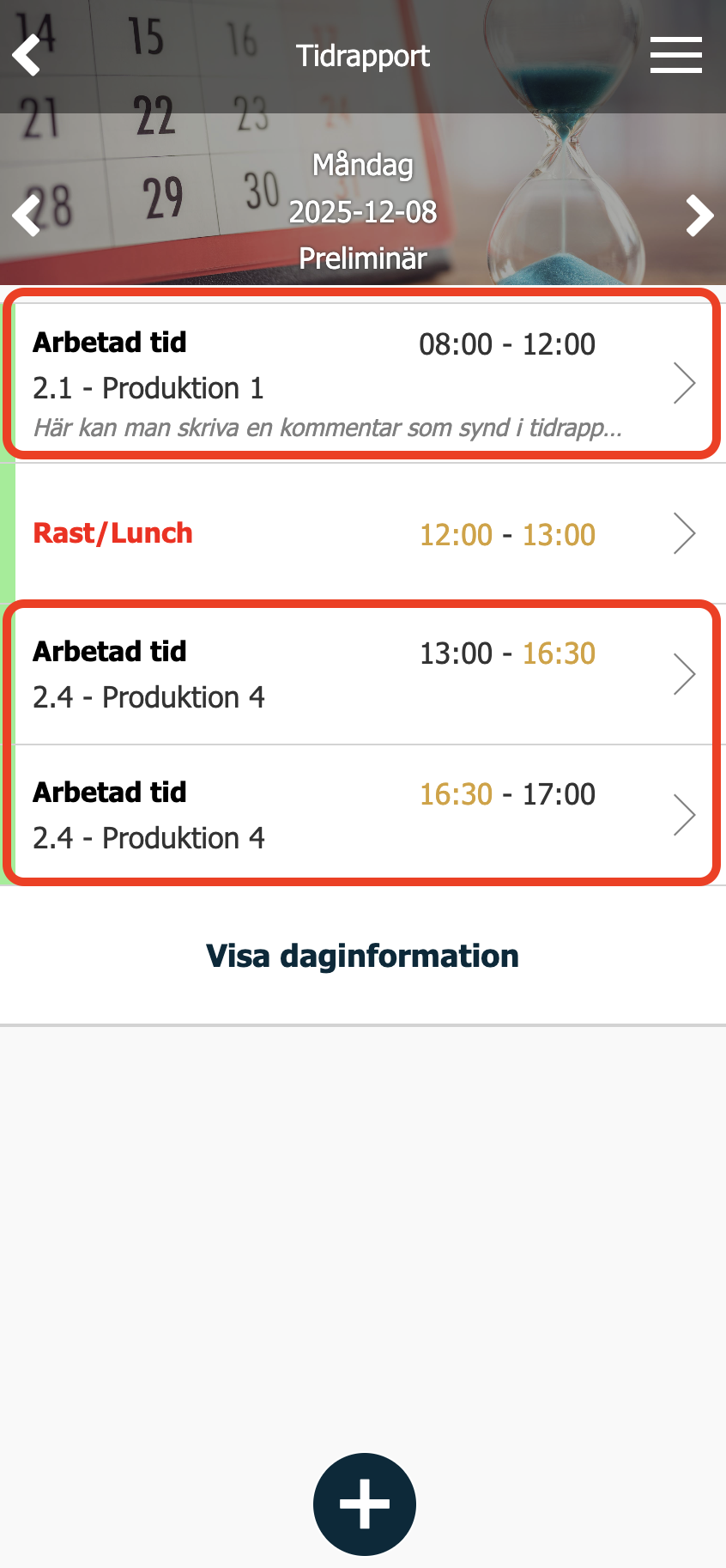The image size is (726, 1568).
Task: Tap Visa daginformation
Action: (362, 956)
